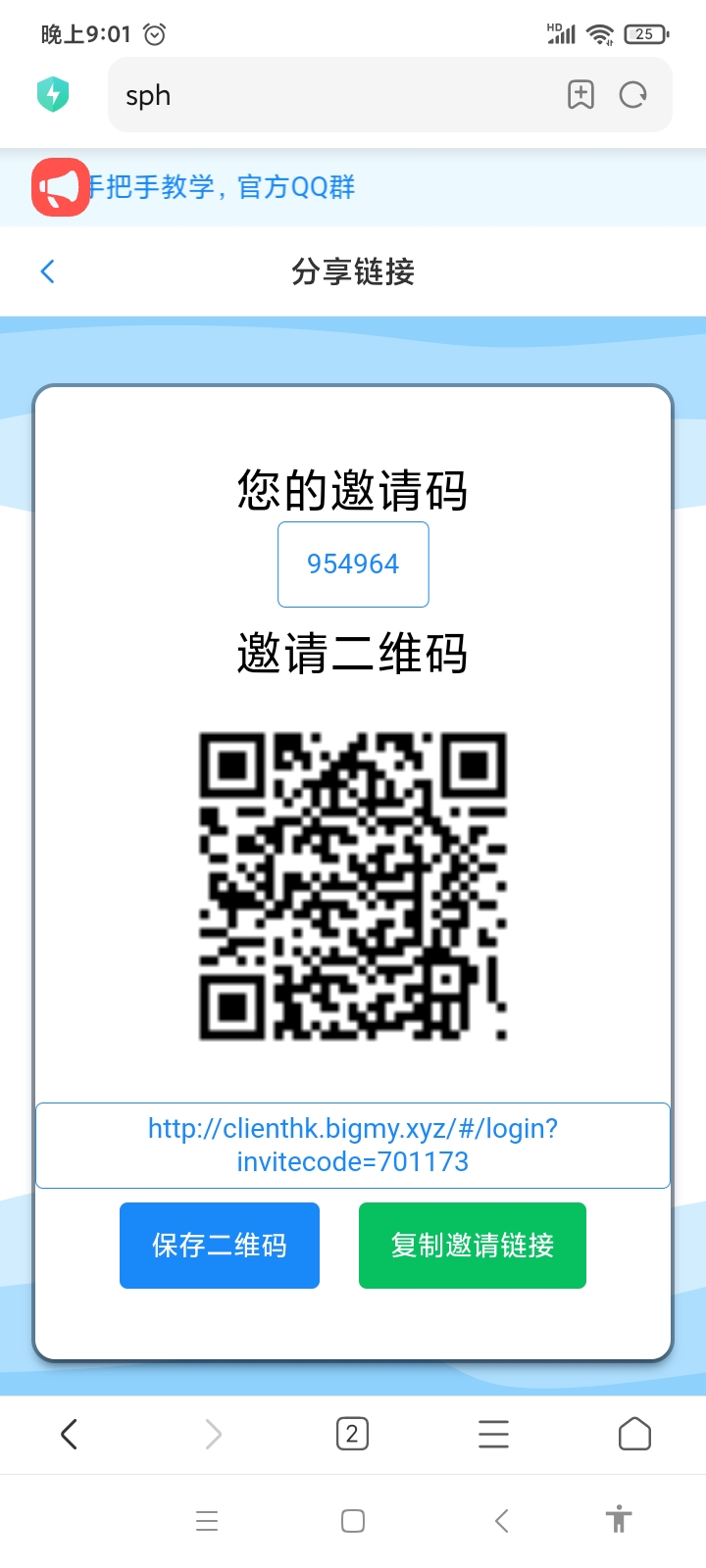This screenshot has width=706, height=1568.
Task: Open the accessibility shortcut button
Action: [618, 1521]
